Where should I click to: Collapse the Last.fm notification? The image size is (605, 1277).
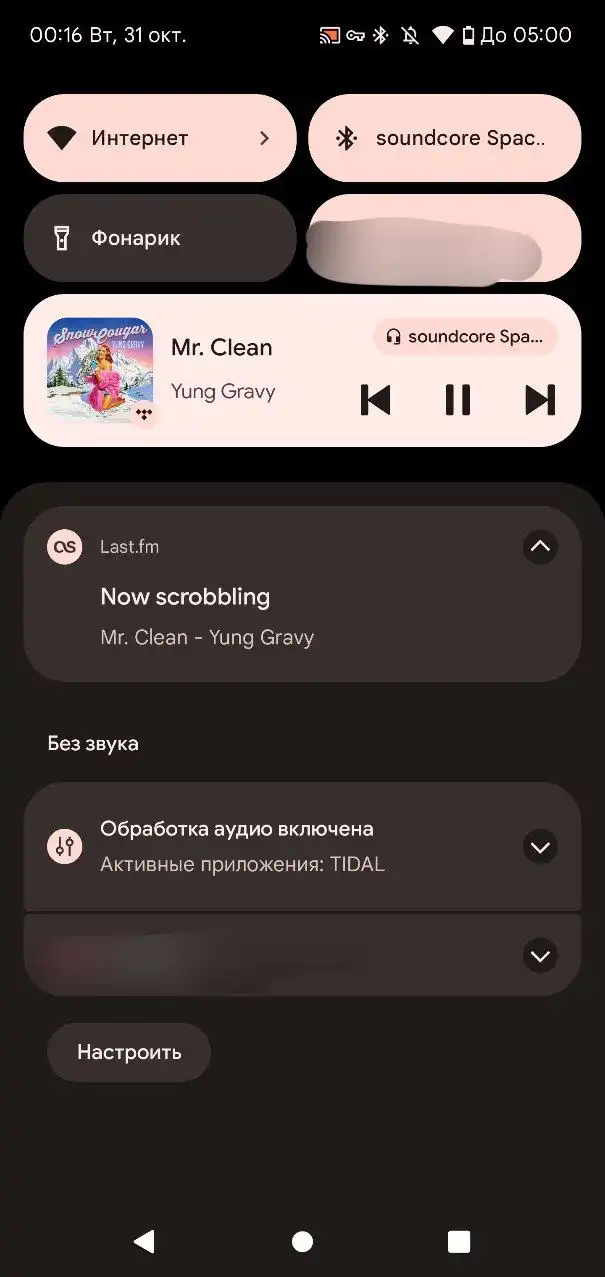(x=540, y=547)
